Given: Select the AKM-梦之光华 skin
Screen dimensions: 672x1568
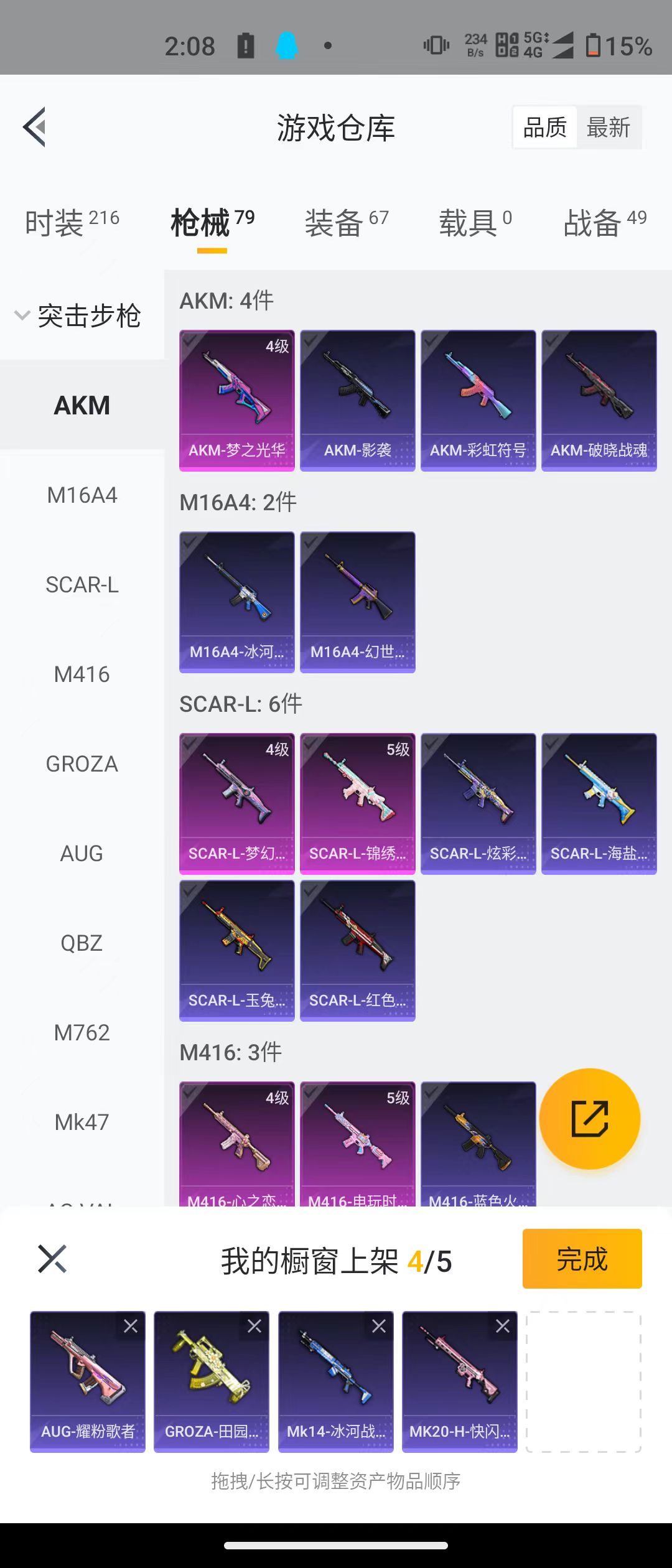Looking at the screenshot, I should 236,400.
